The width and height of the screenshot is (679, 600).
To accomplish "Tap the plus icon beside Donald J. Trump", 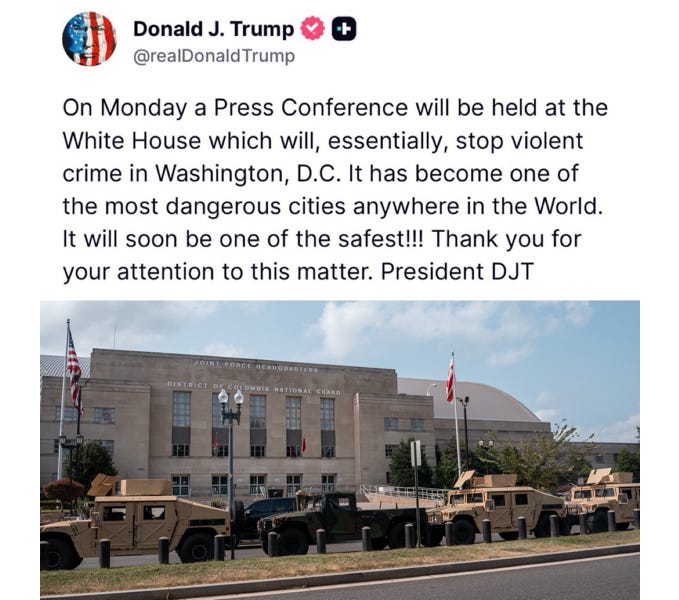I will pos(344,29).
